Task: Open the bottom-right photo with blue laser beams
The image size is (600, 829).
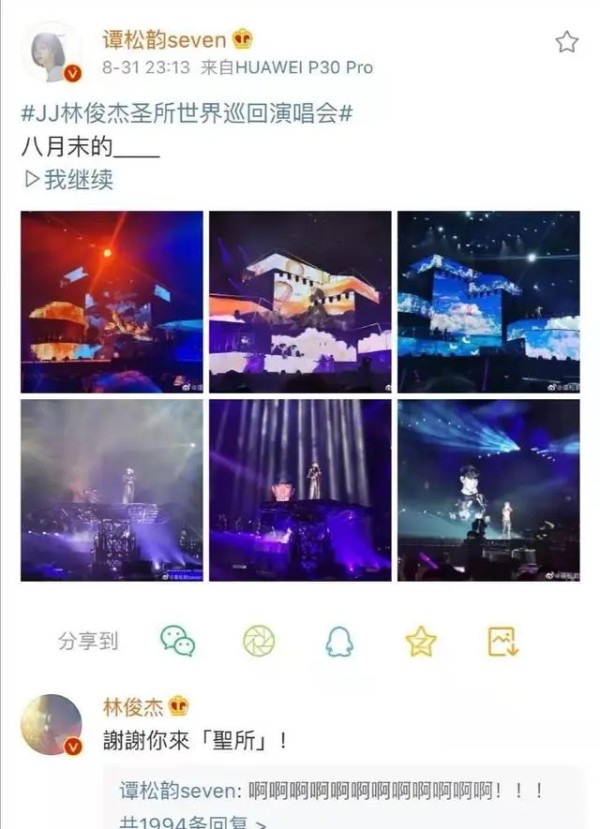Action: (x=488, y=490)
